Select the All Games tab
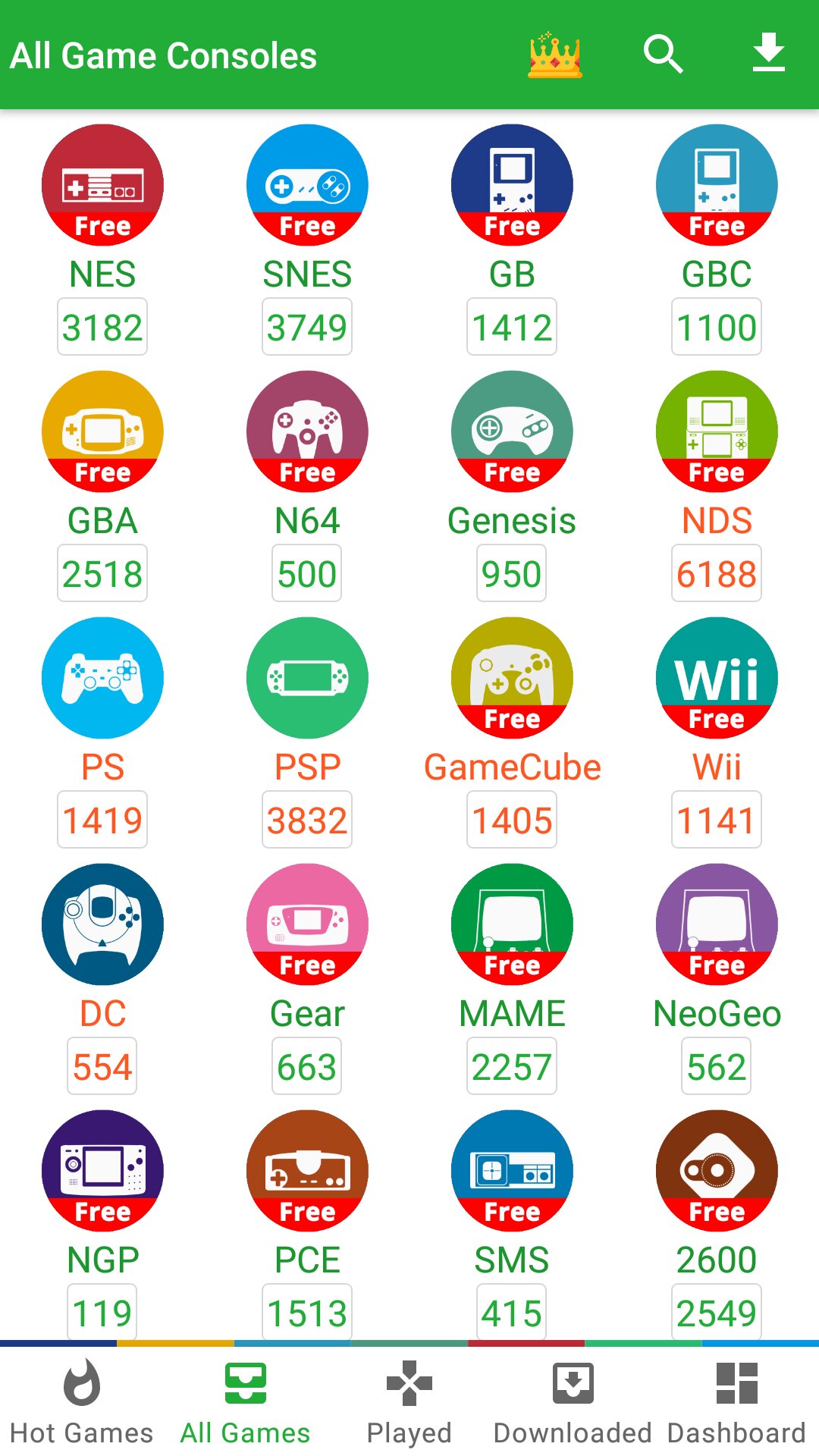Viewport: 819px width, 1456px height. (246, 1401)
